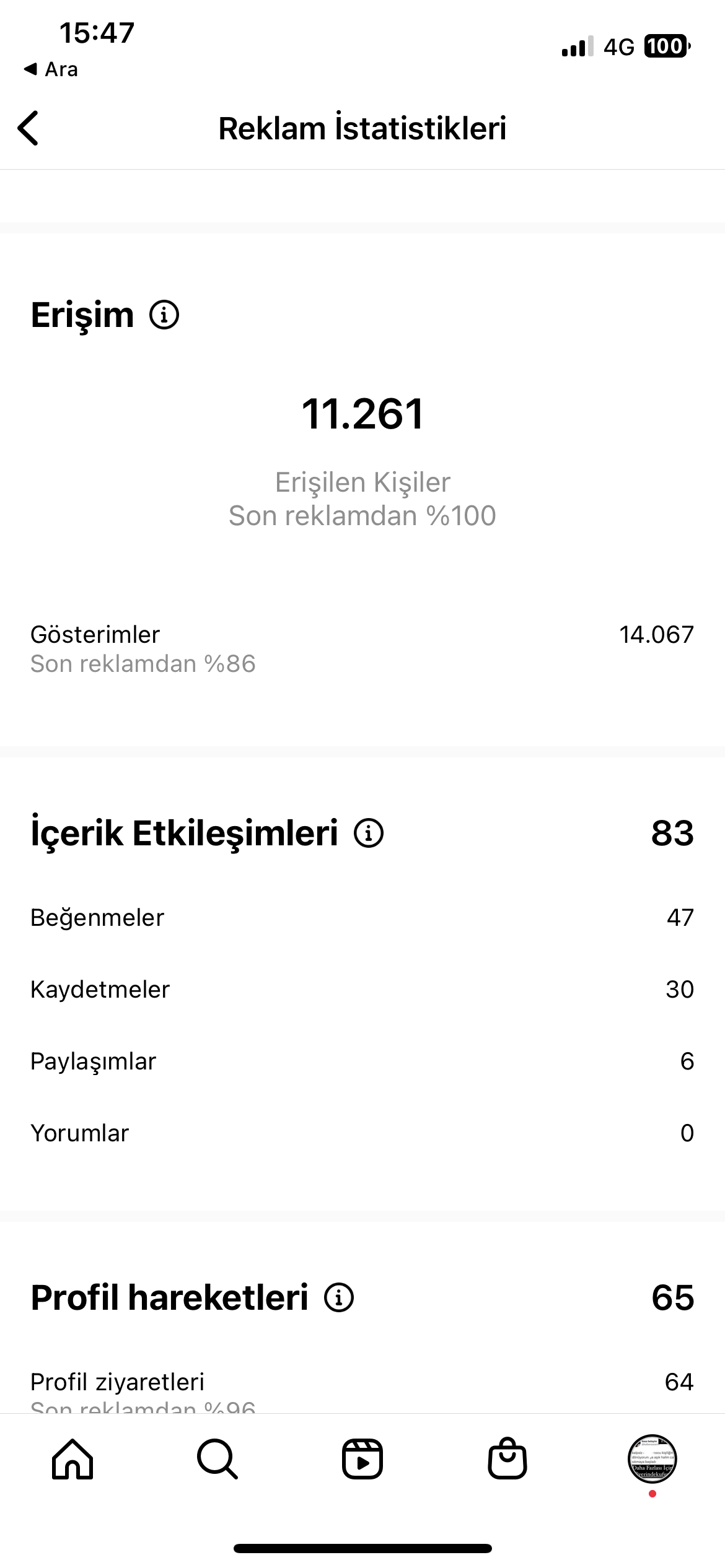Tap the info icon beside Profil hareketleri

[339, 1297]
